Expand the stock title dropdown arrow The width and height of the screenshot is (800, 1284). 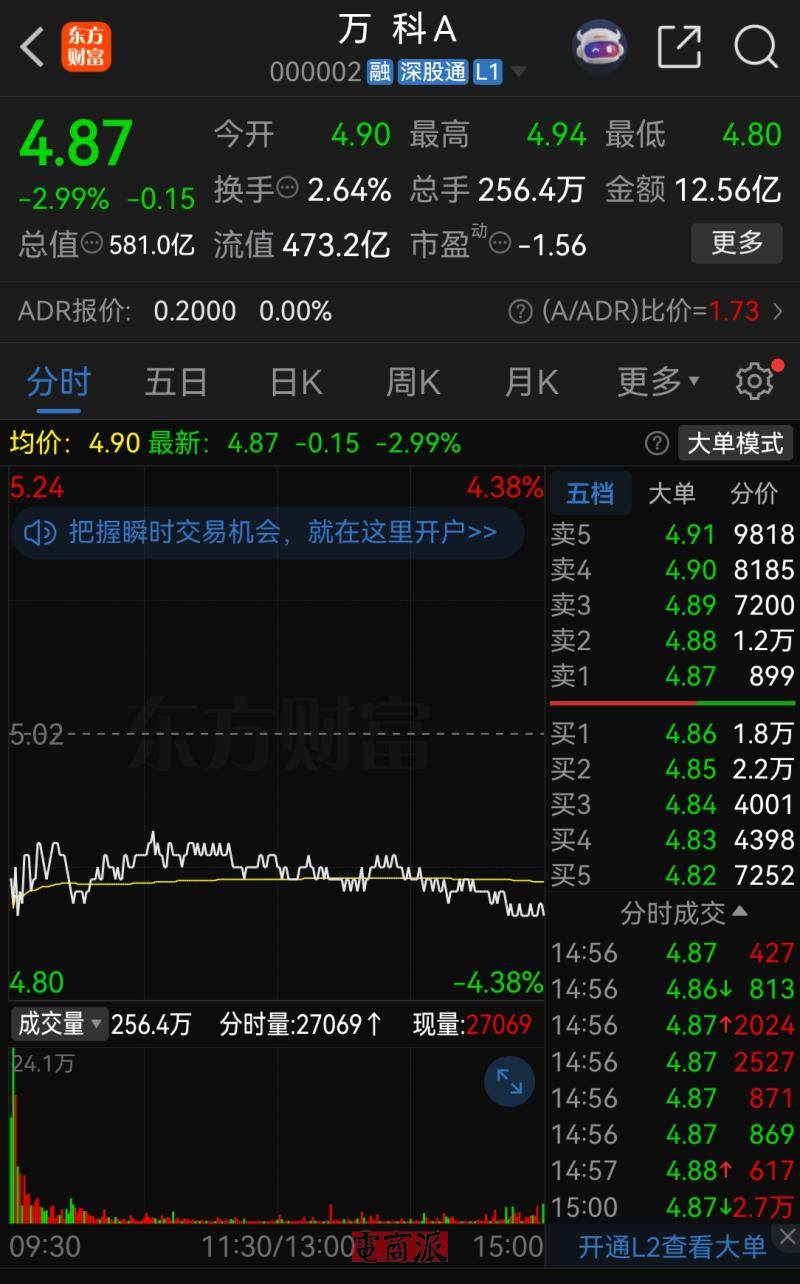(x=518, y=72)
